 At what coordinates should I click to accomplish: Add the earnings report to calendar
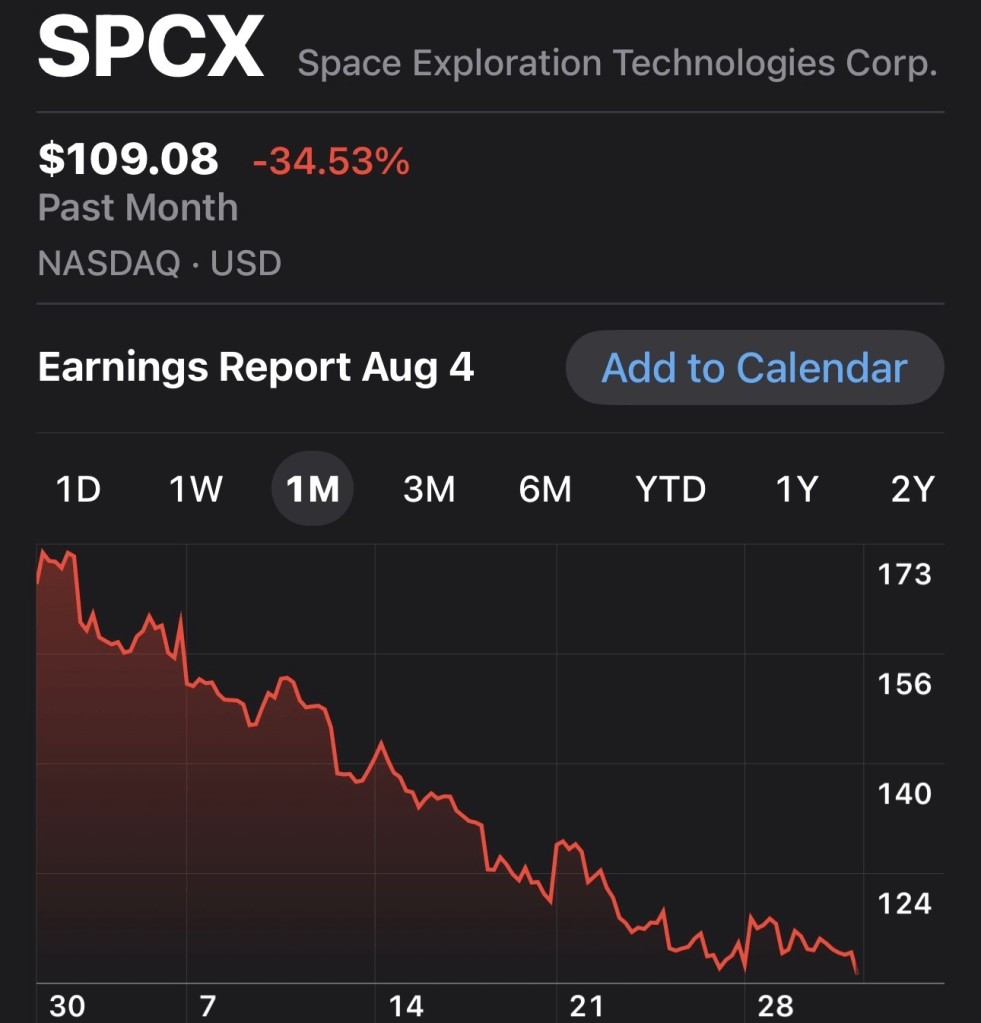755,367
